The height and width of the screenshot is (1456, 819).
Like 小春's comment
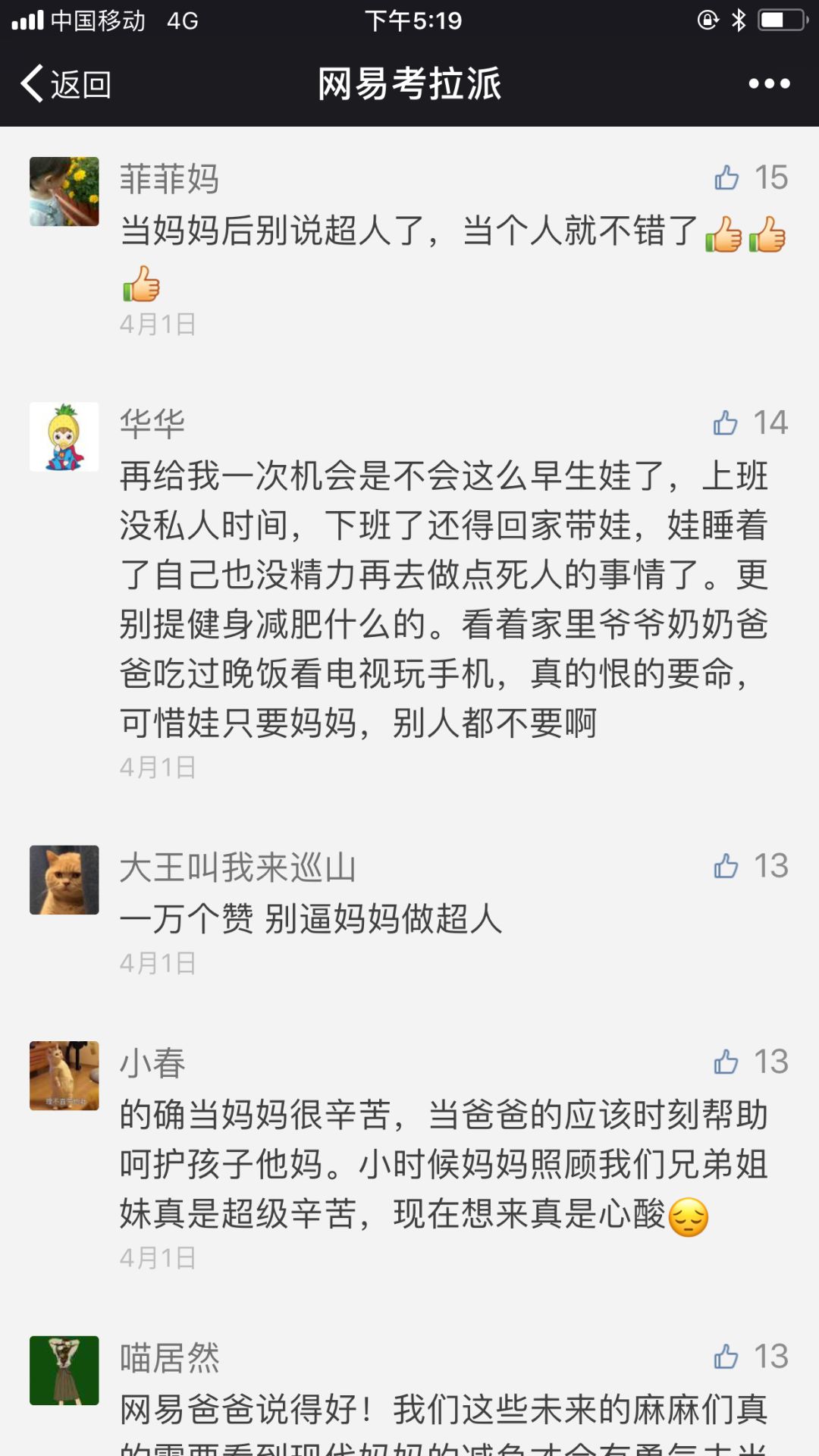(726, 1062)
